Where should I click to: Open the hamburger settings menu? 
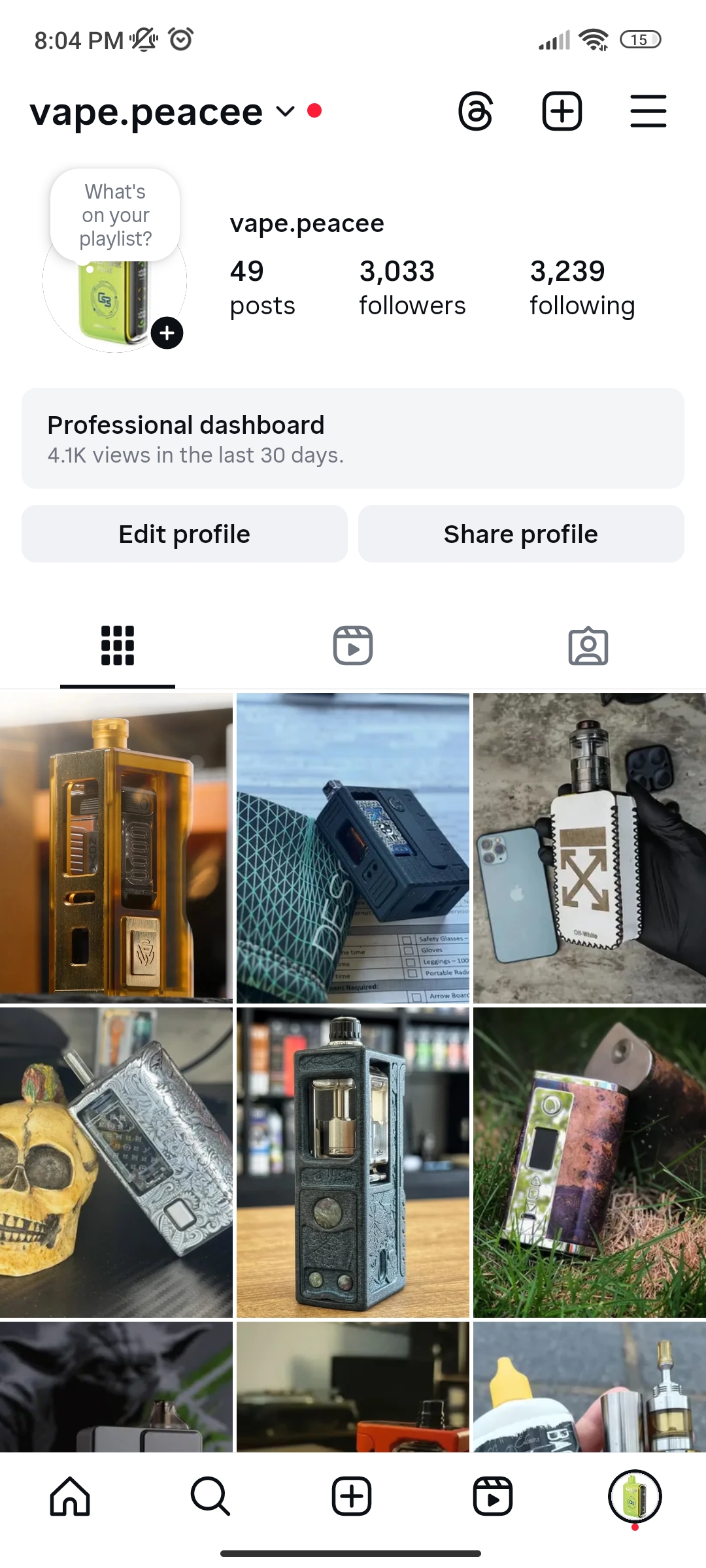648,112
